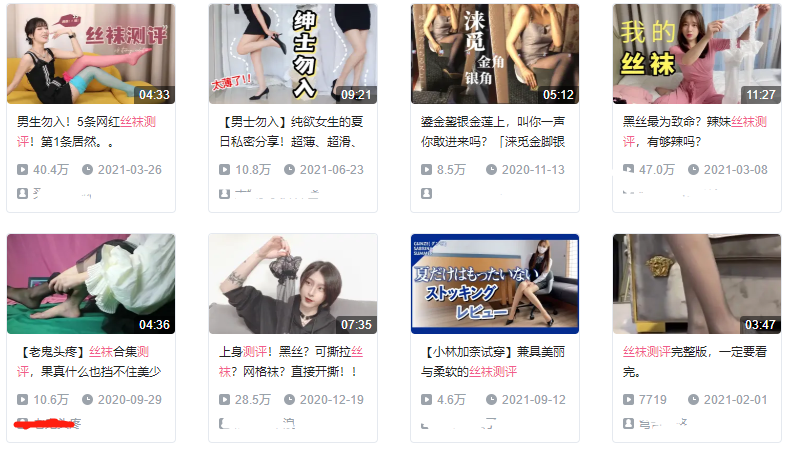Open the 04:36 【小林加奈试穿】 video
The image size is (798, 455).
point(495,284)
